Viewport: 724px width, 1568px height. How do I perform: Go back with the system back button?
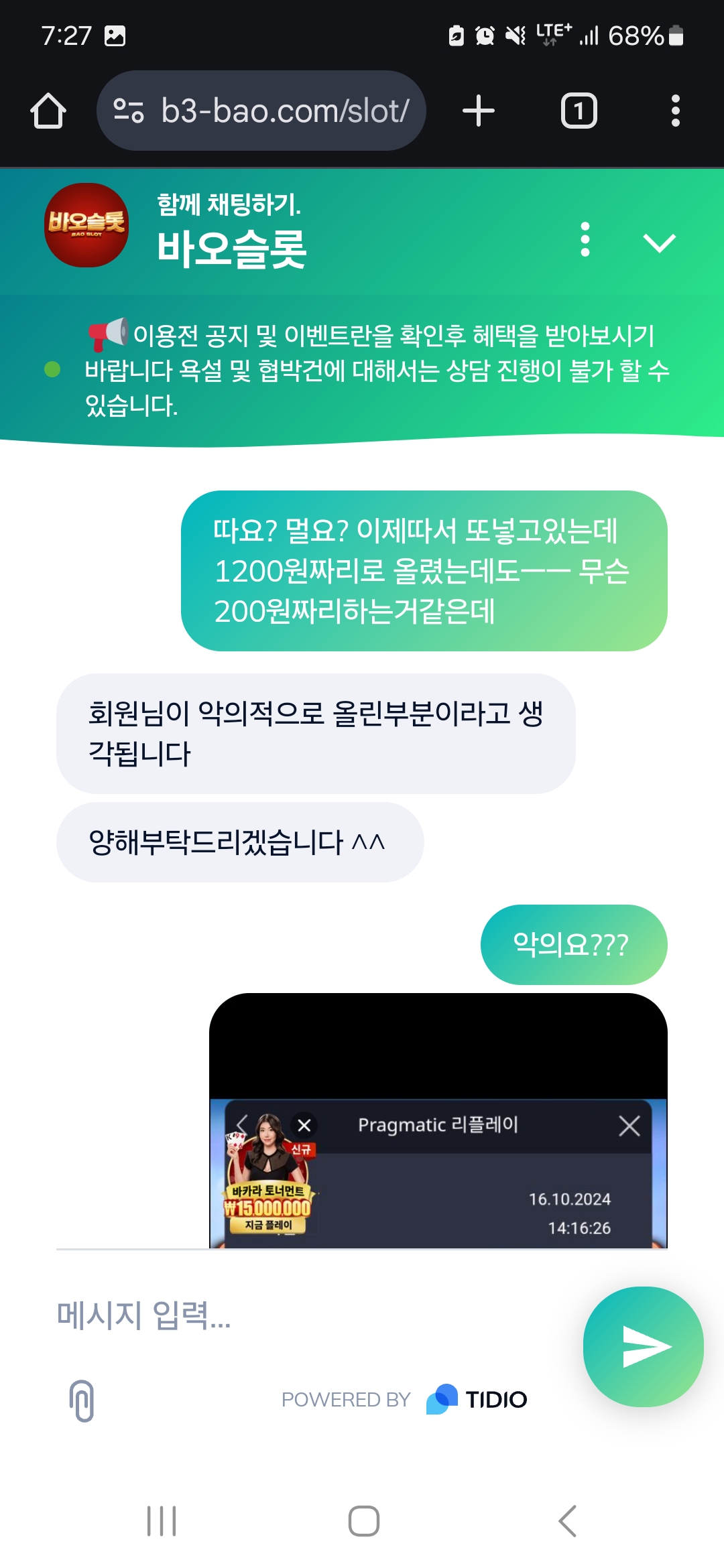pyautogui.click(x=567, y=1521)
